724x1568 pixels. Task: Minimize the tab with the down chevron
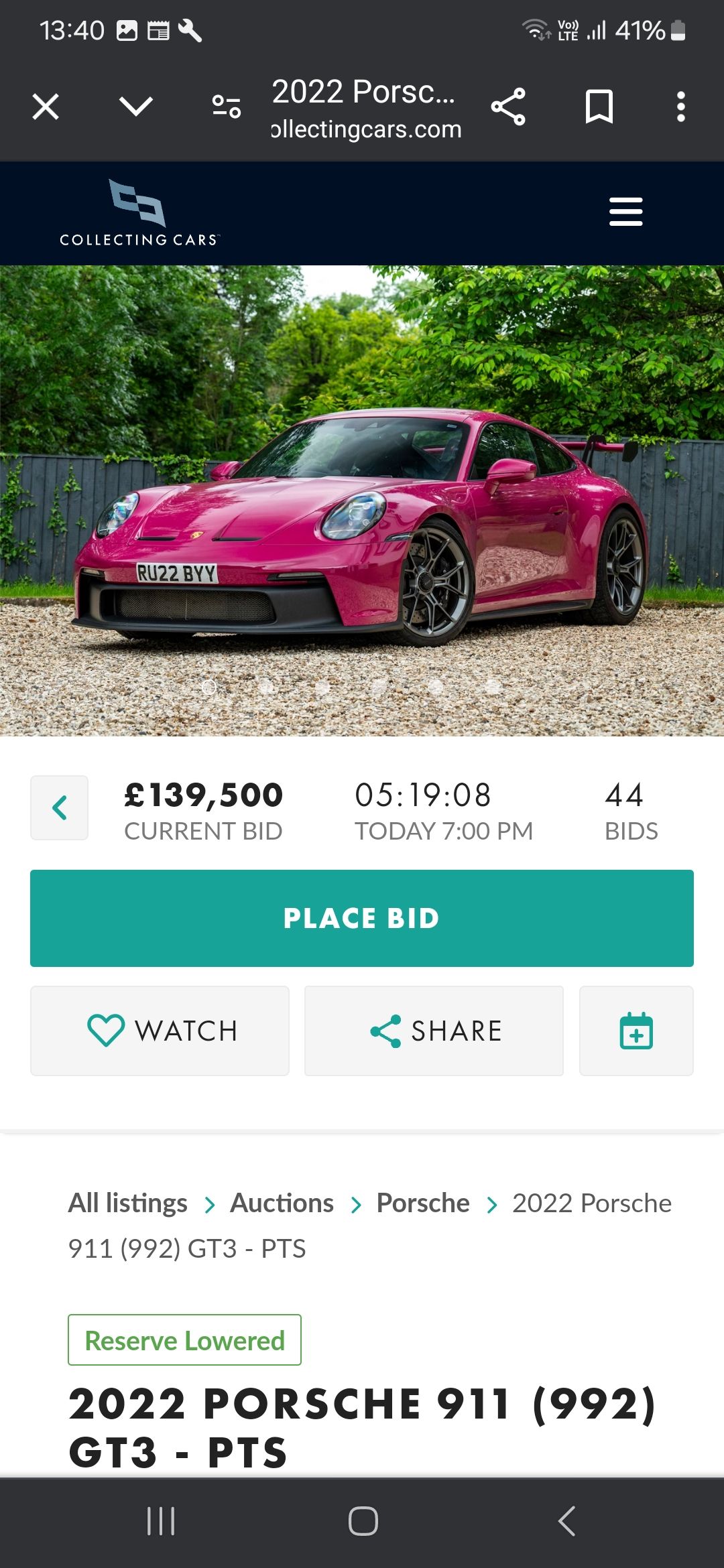135,107
